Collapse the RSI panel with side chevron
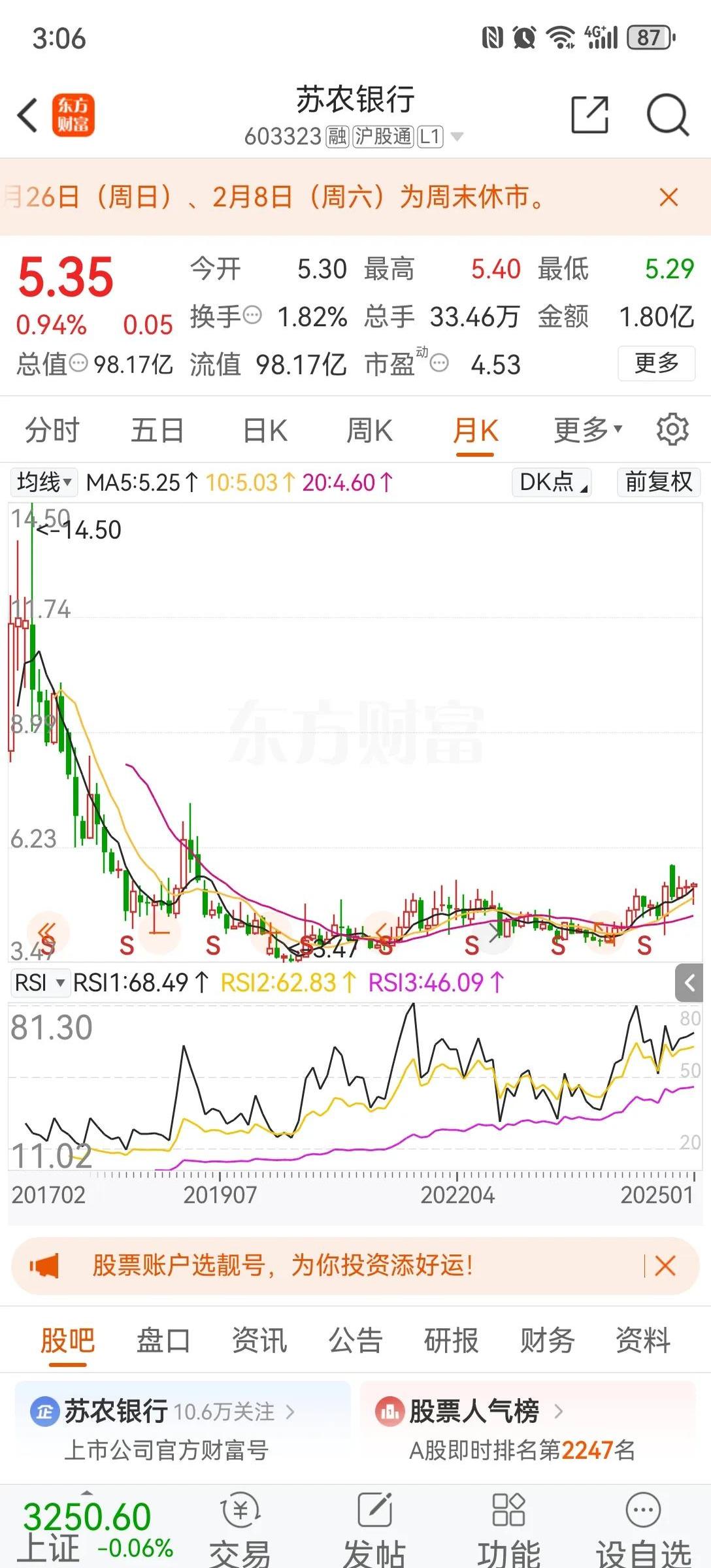711x1568 pixels. [x=690, y=981]
